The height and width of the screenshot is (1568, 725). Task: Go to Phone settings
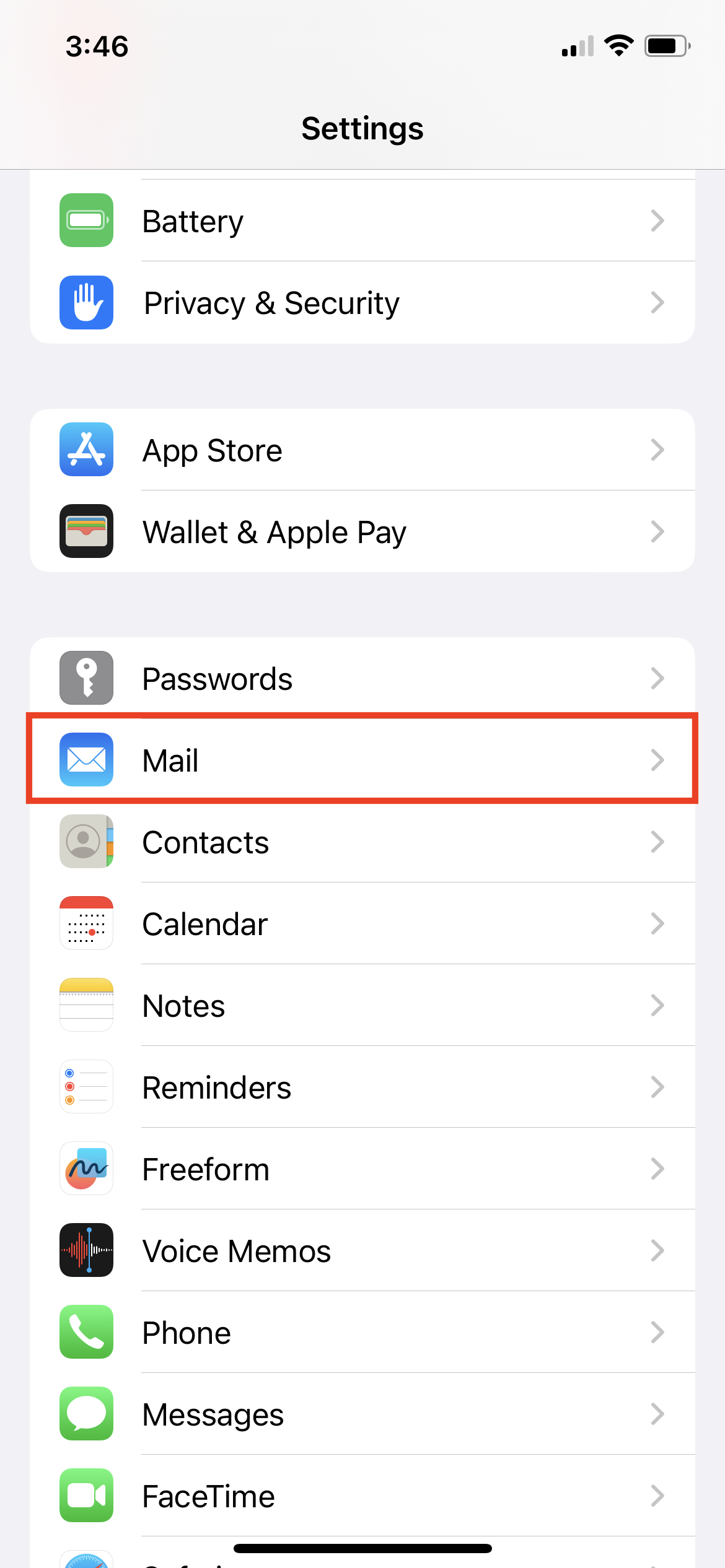pos(362,1332)
